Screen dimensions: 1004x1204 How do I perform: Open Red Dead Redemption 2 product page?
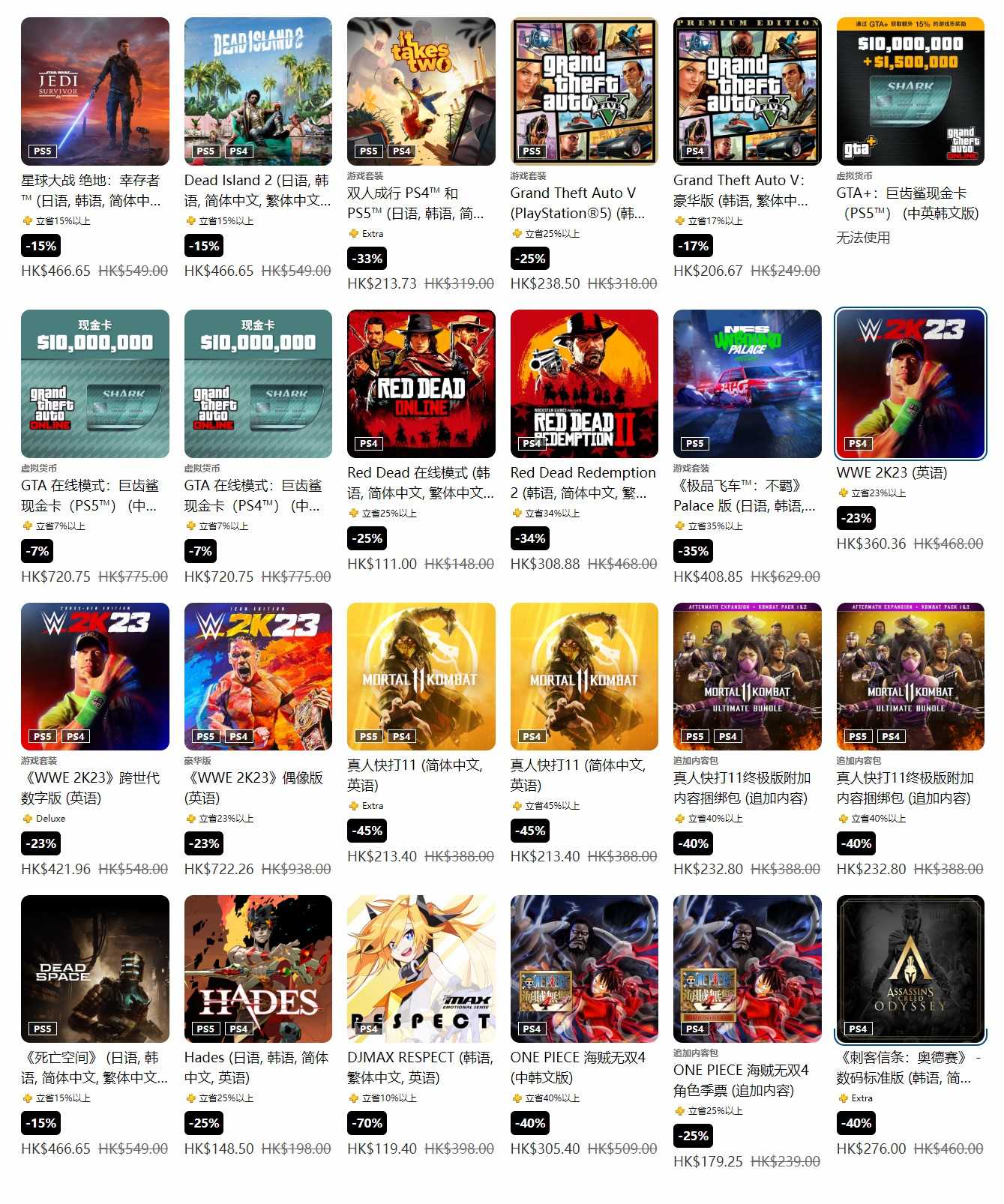pyautogui.click(x=584, y=384)
